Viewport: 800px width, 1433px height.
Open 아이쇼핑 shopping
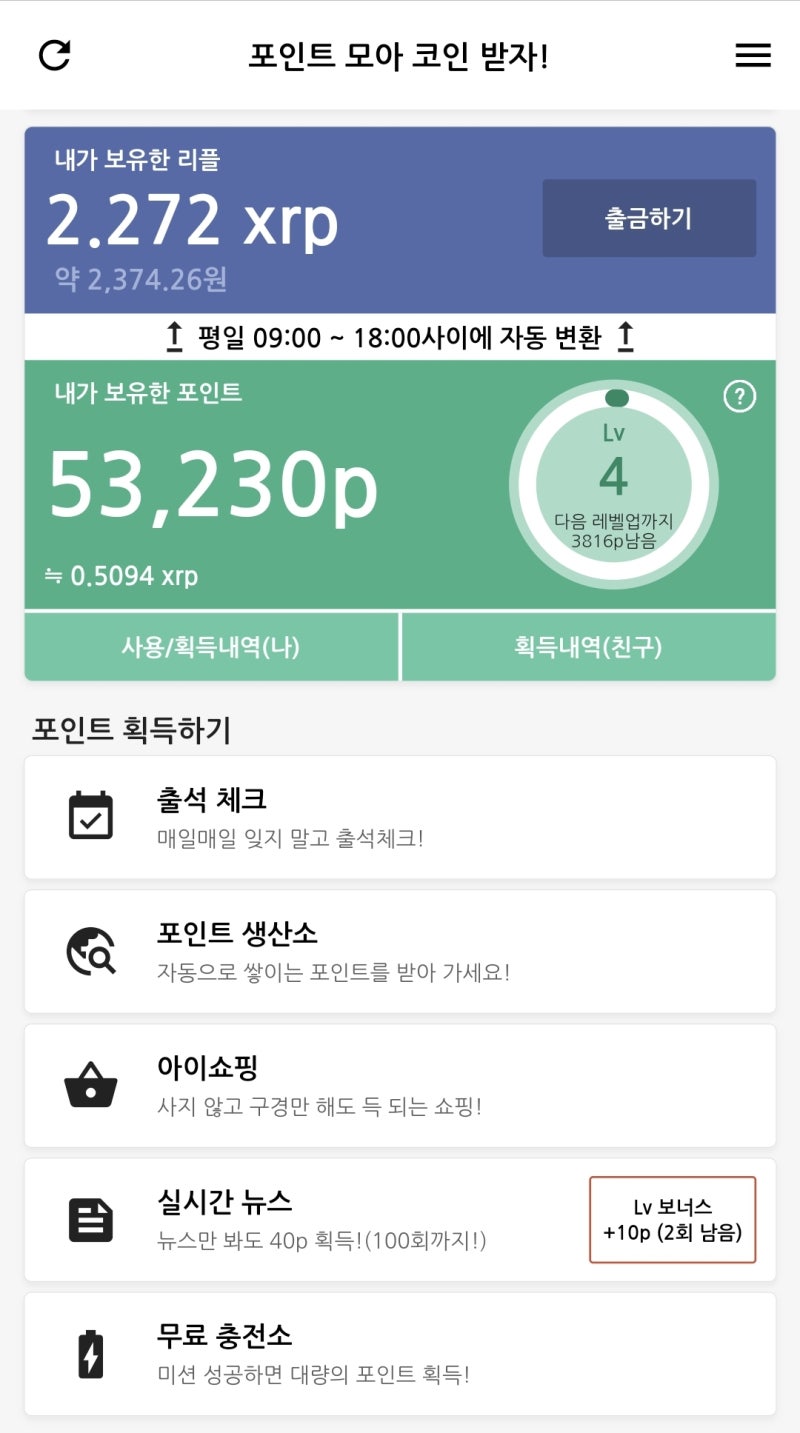coord(400,1085)
